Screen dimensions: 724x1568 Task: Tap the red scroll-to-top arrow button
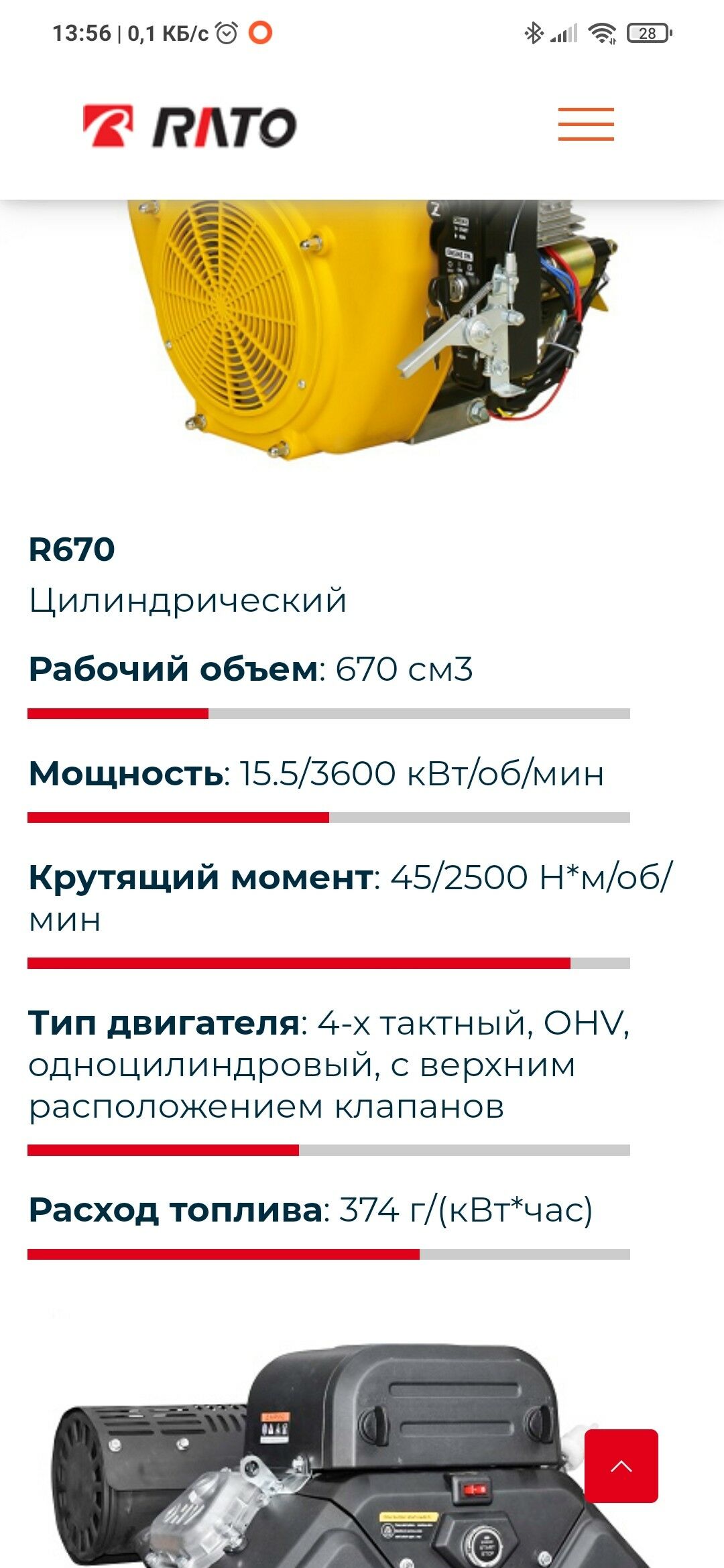[x=621, y=1466]
